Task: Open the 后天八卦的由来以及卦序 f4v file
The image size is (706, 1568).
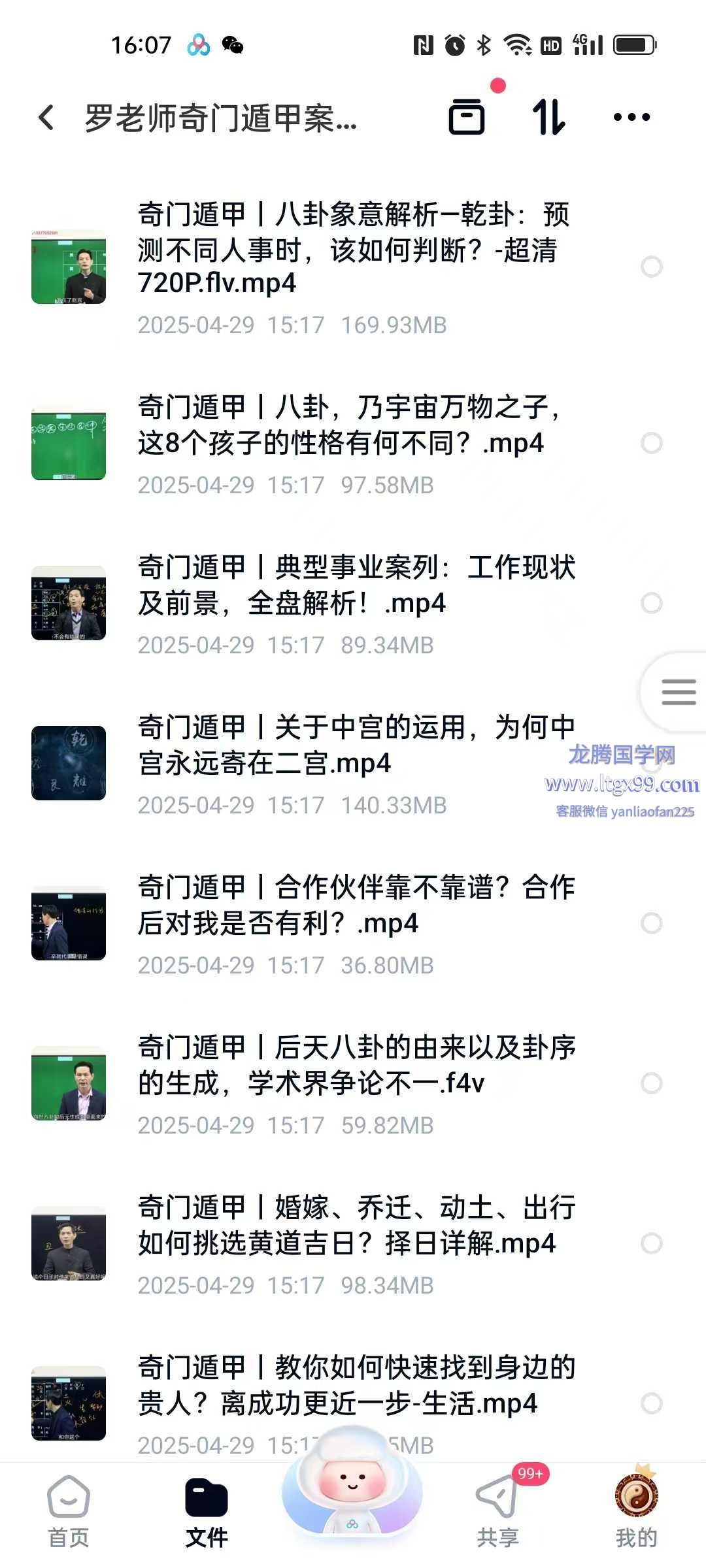Action: pos(353,1065)
